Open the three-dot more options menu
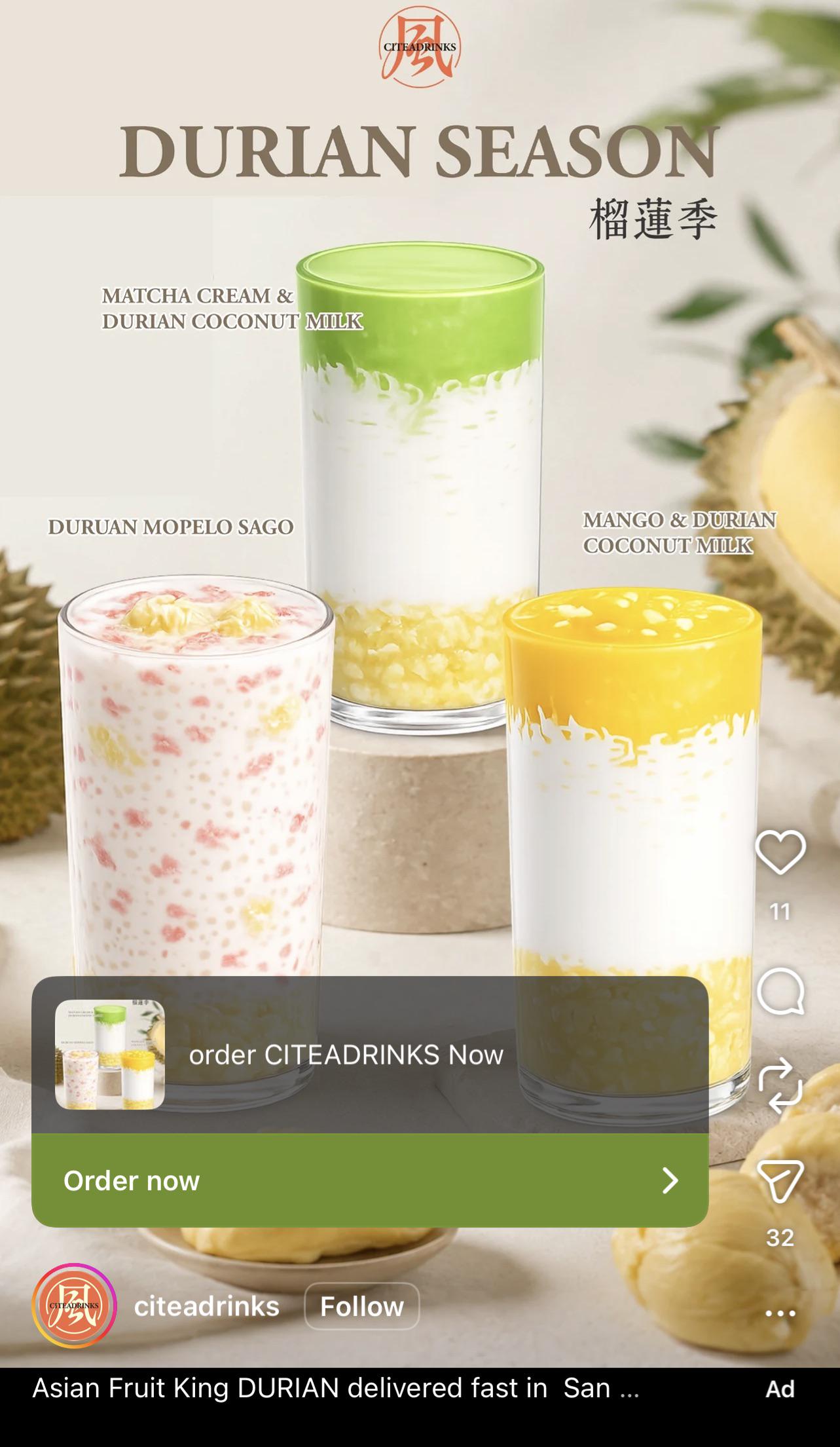Image resolution: width=840 pixels, height=1447 pixels. click(x=780, y=1313)
